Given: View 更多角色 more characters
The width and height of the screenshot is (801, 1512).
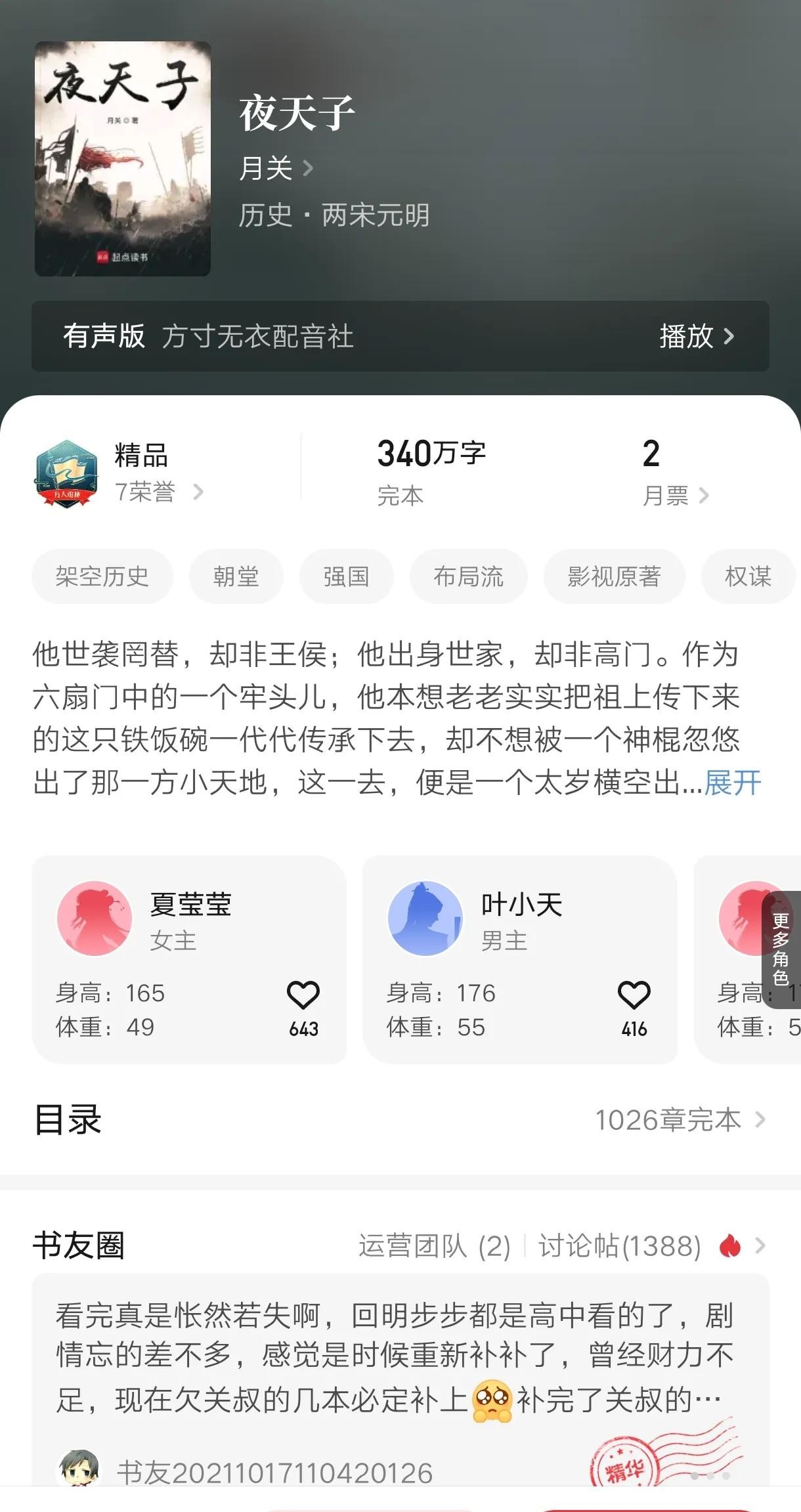Looking at the screenshot, I should [x=781, y=949].
